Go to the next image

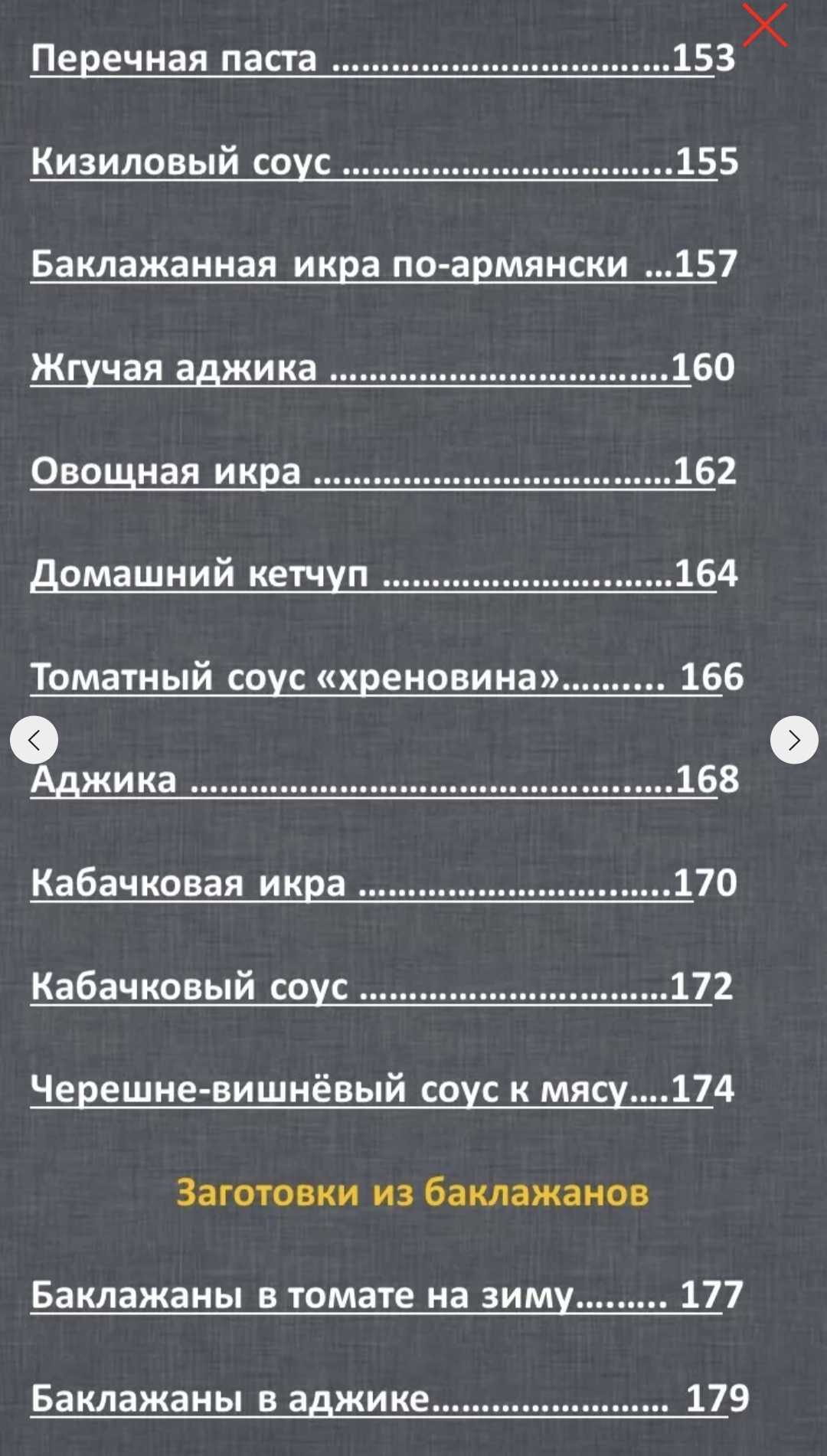click(794, 740)
